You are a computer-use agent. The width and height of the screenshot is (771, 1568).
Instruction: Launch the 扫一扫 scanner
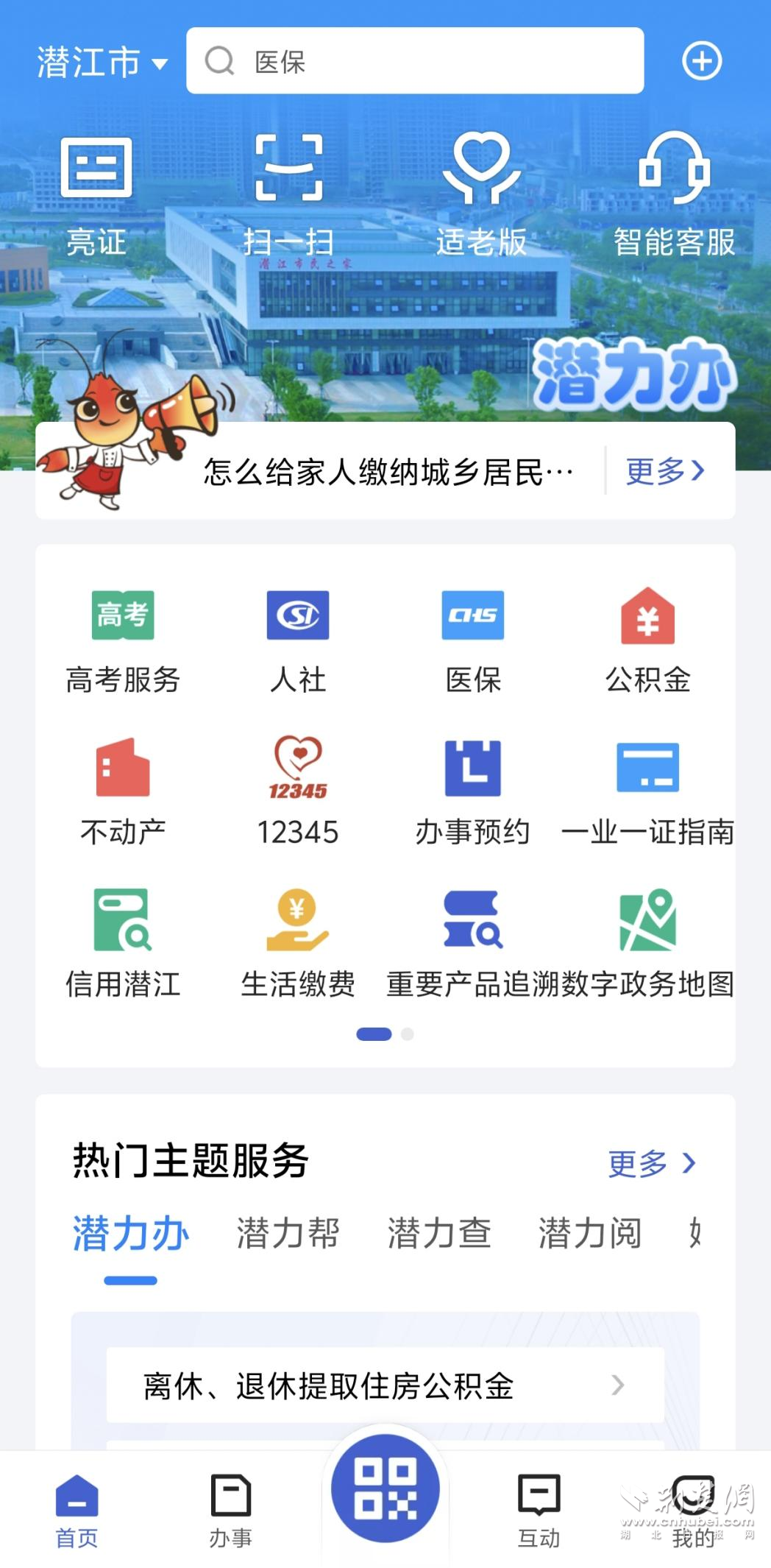click(x=288, y=194)
